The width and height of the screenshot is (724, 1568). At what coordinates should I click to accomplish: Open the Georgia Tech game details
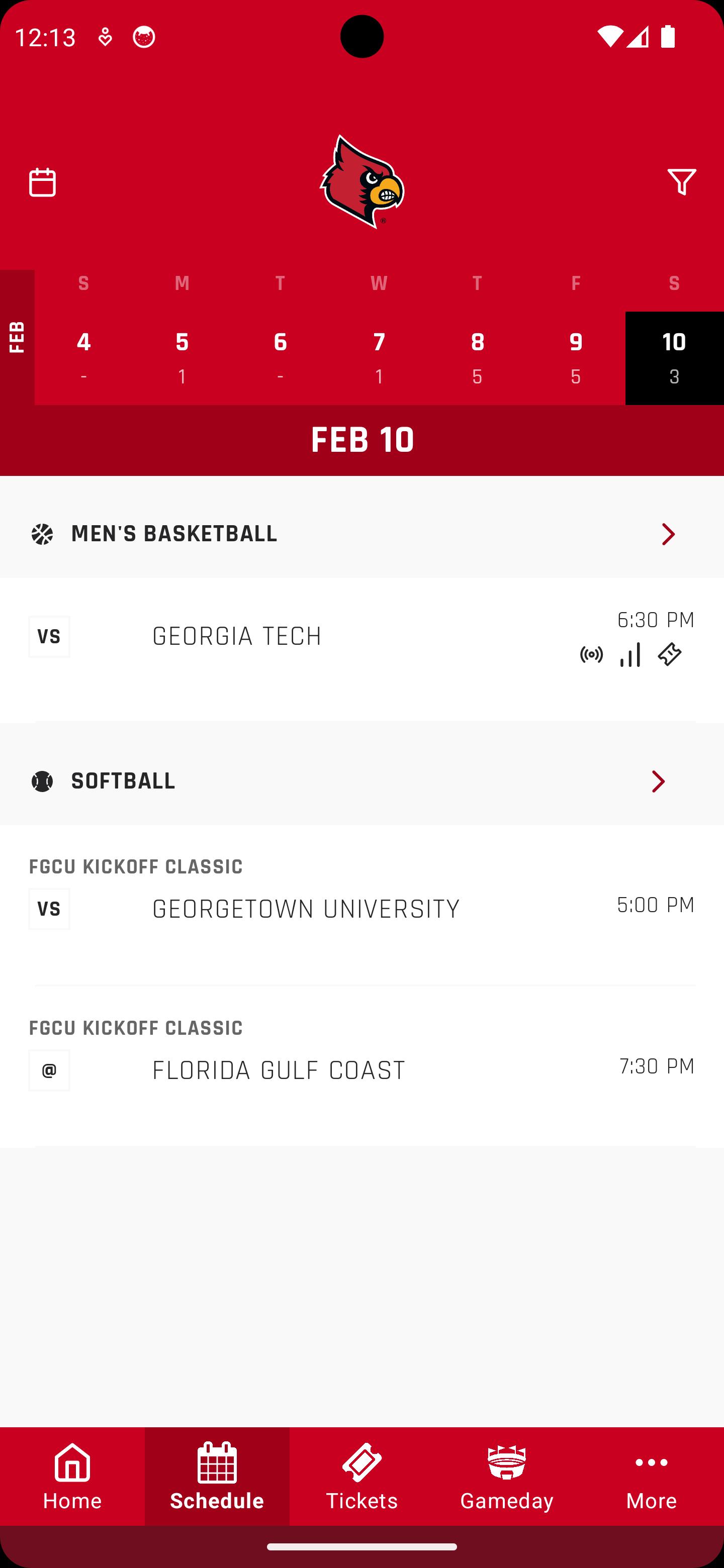click(x=361, y=649)
